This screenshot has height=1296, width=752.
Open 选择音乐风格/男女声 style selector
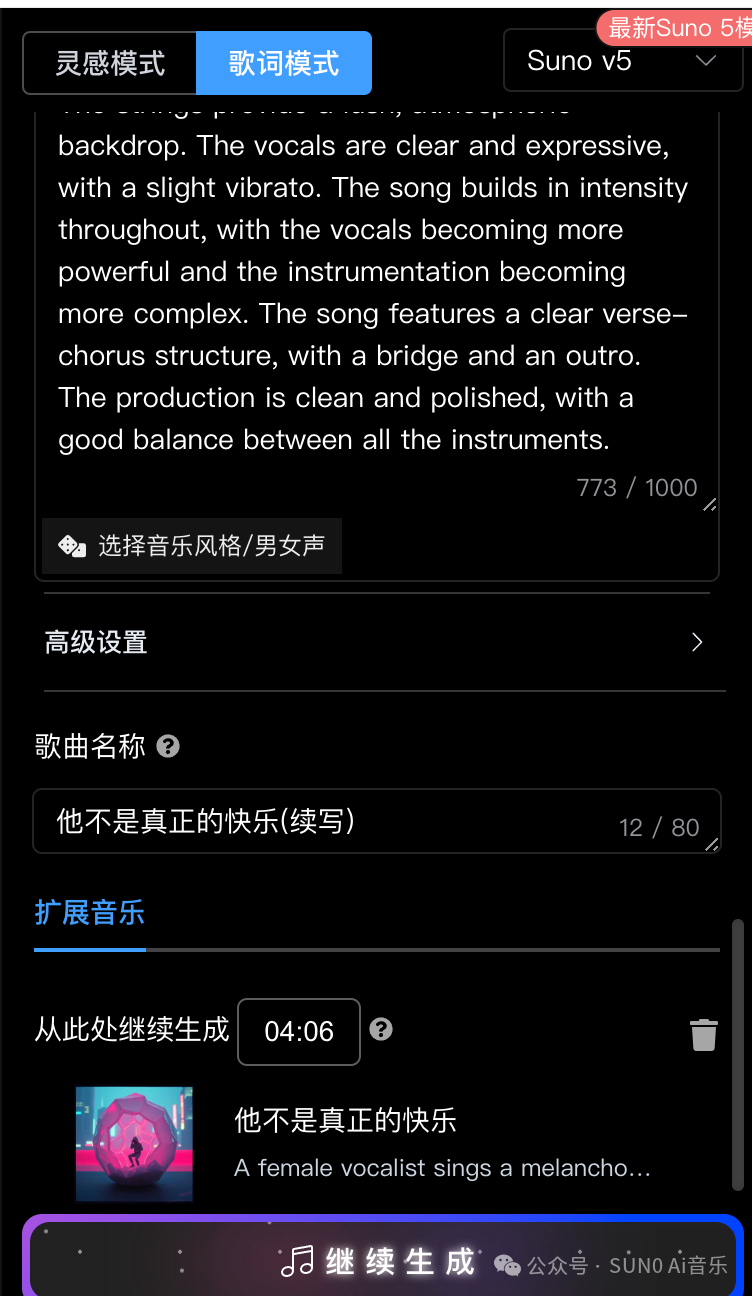point(190,546)
